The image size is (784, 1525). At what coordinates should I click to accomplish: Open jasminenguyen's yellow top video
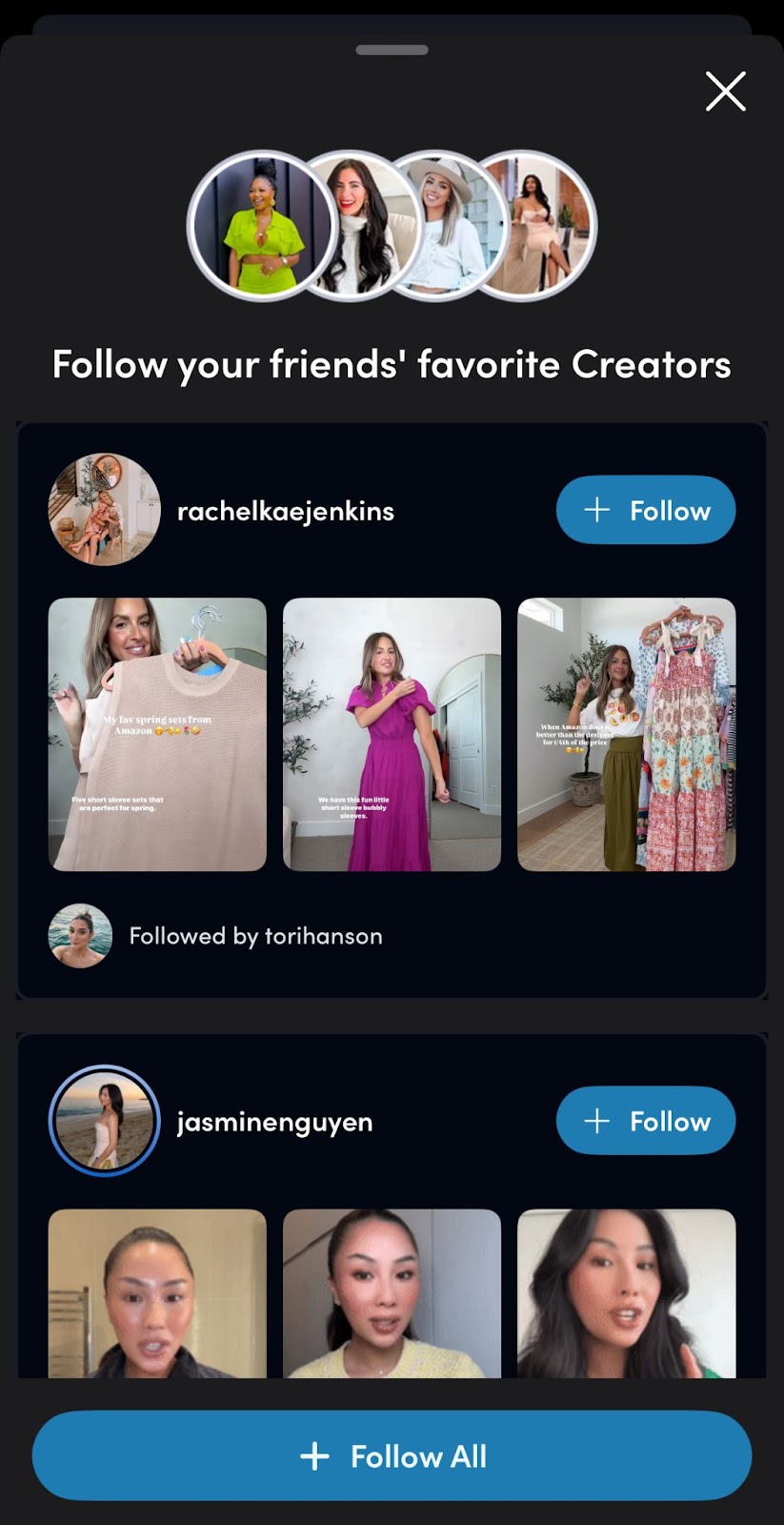[x=392, y=1293]
